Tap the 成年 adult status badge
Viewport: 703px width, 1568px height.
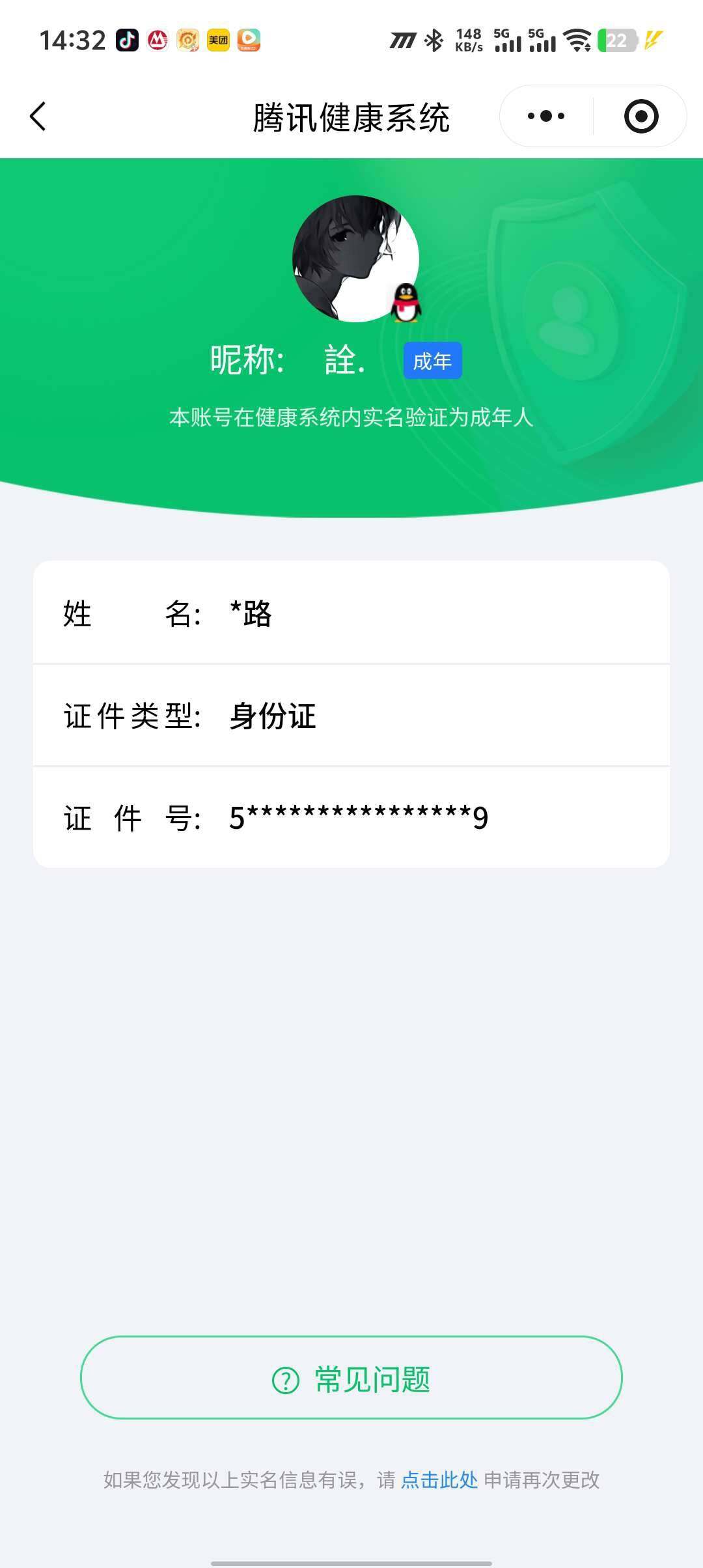point(432,360)
